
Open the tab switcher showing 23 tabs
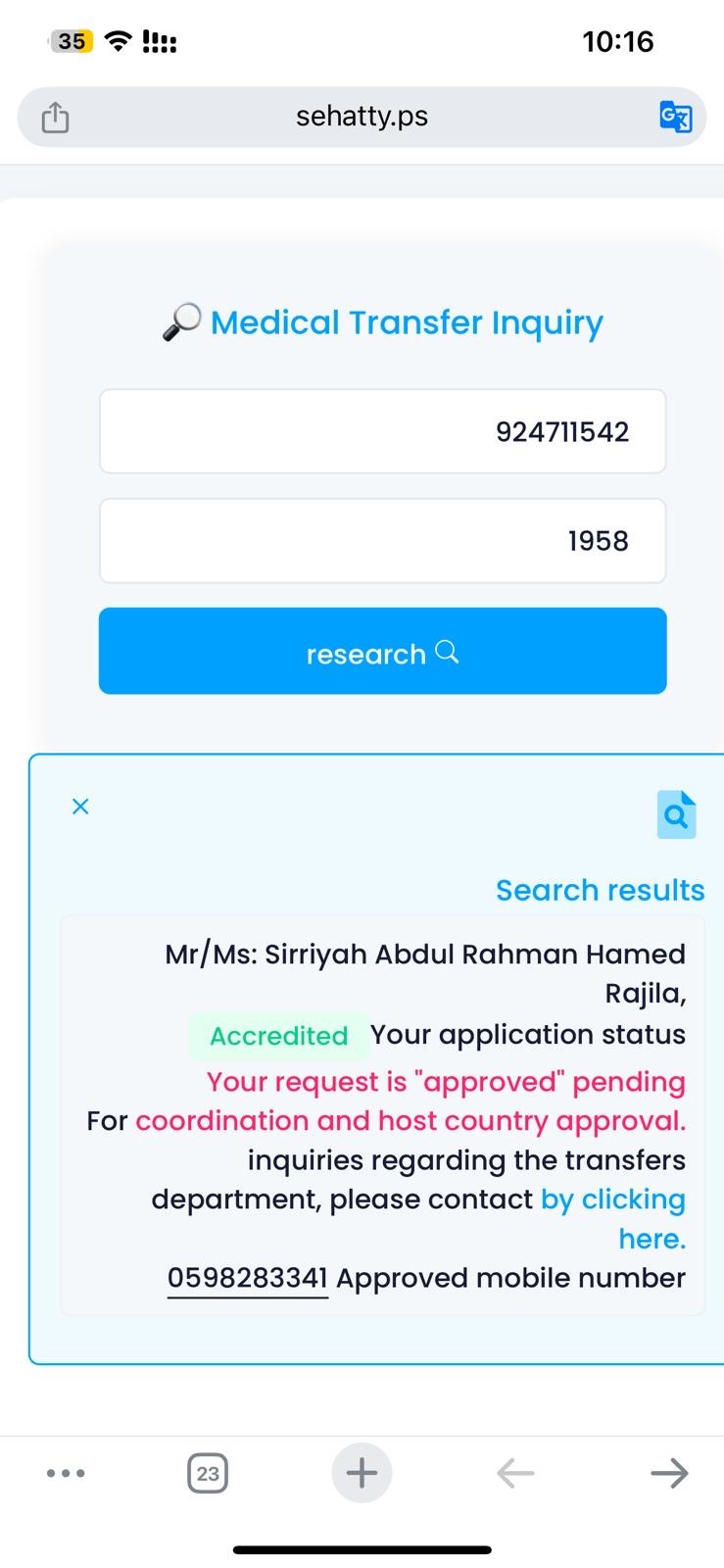(208, 1473)
